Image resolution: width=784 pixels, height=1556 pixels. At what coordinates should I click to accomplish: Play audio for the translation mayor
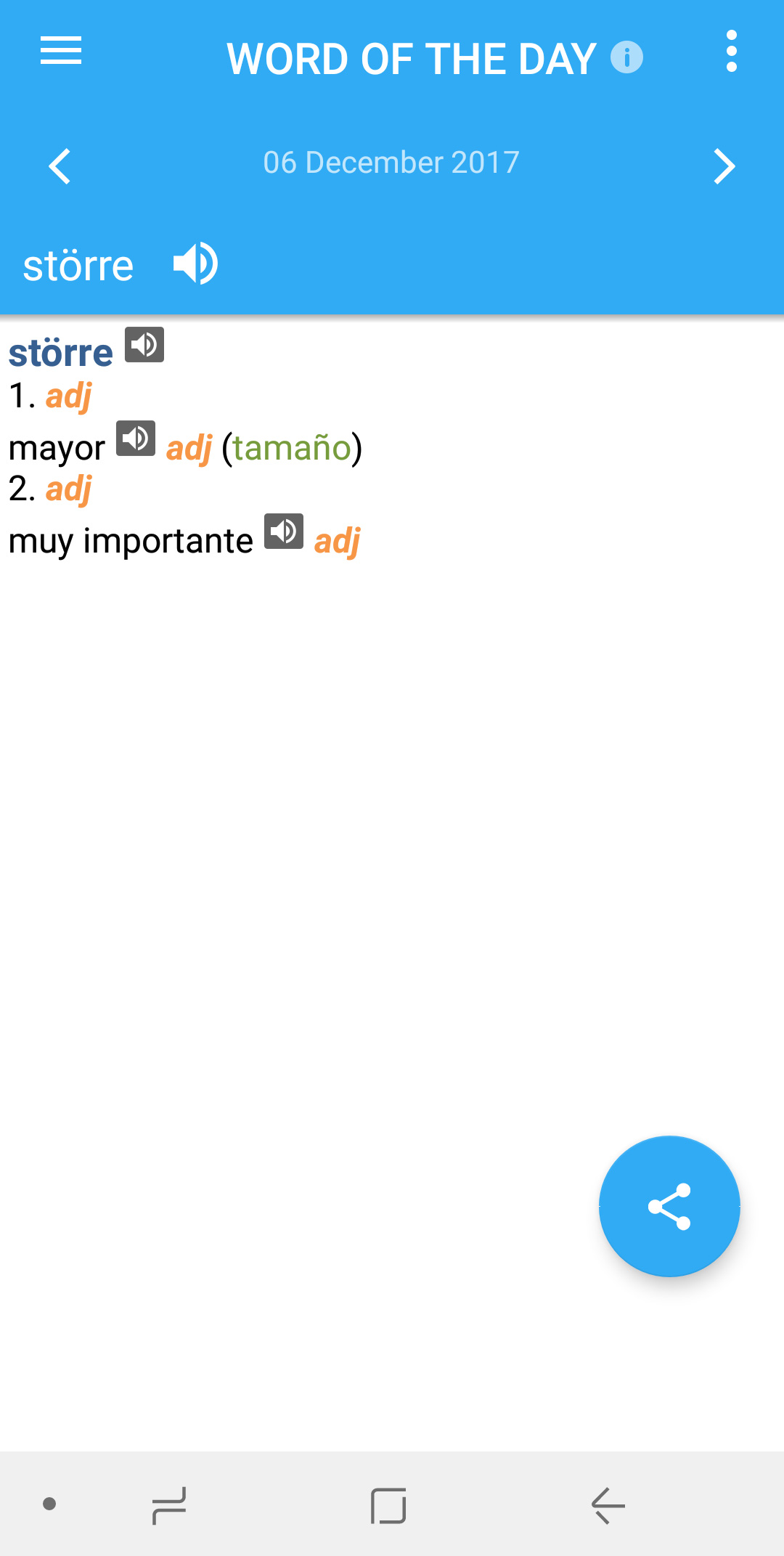pos(136,439)
